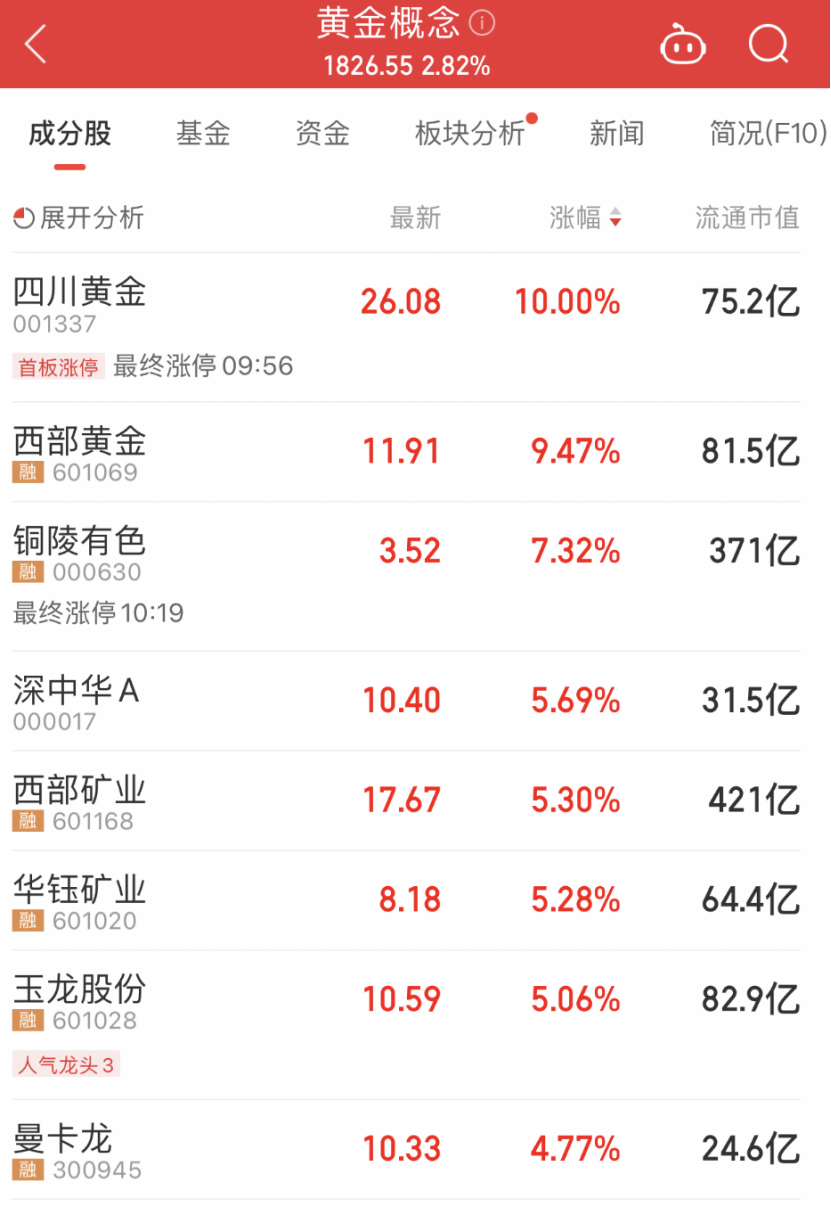This screenshot has height=1207, width=831.
Task: Open the robot assistant icon in header
Action: pyautogui.click(x=683, y=44)
